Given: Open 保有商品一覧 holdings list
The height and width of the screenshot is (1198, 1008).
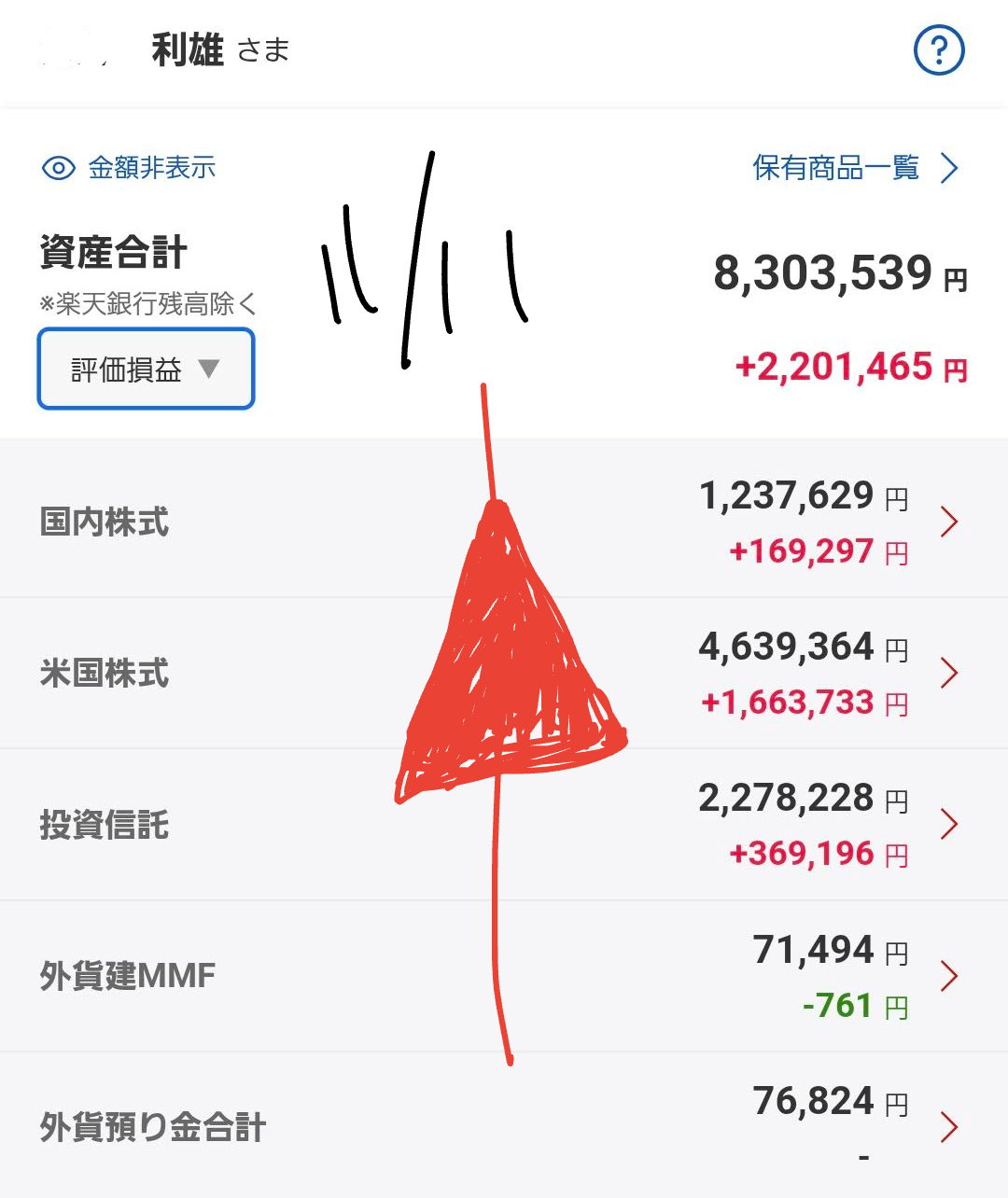Looking at the screenshot, I should [854, 168].
